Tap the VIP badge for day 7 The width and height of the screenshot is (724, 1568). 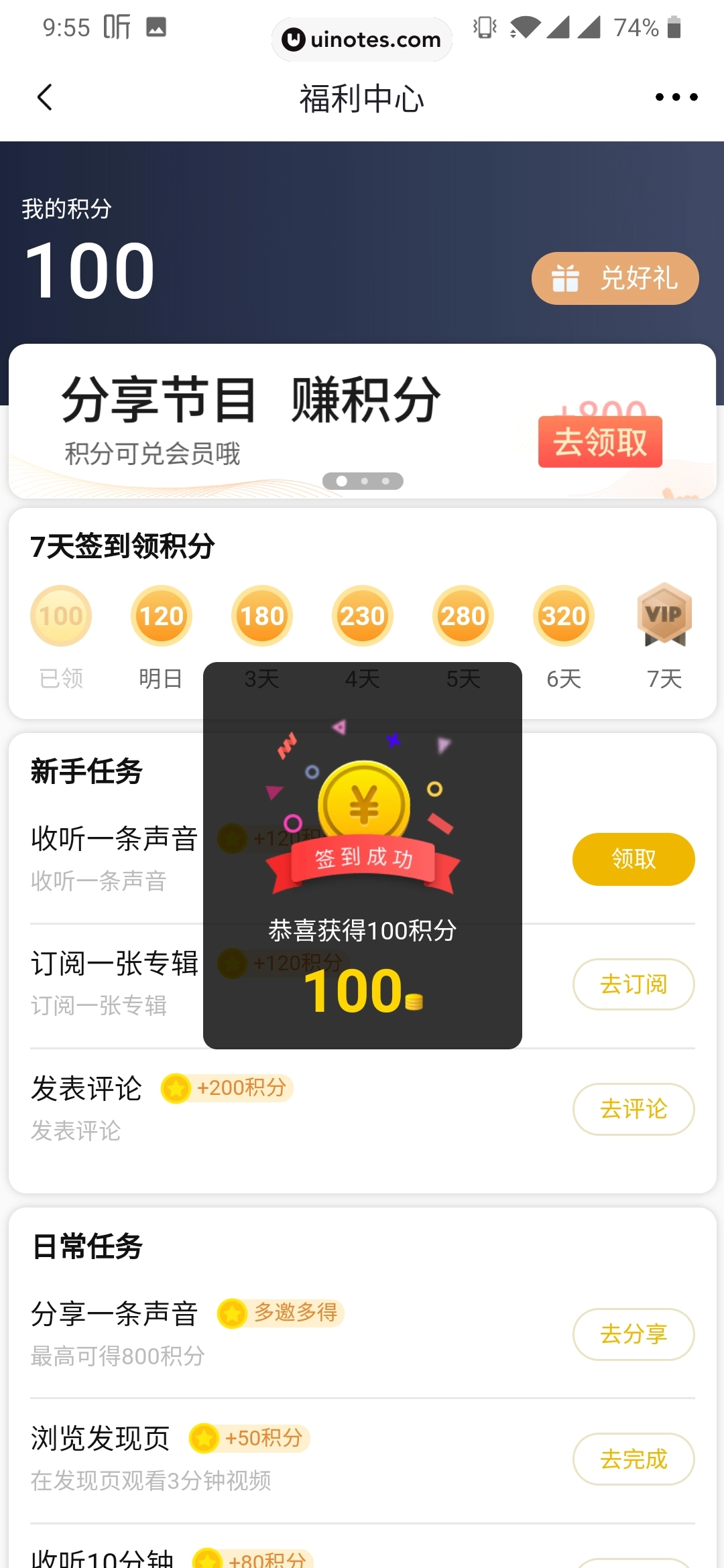[664, 615]
